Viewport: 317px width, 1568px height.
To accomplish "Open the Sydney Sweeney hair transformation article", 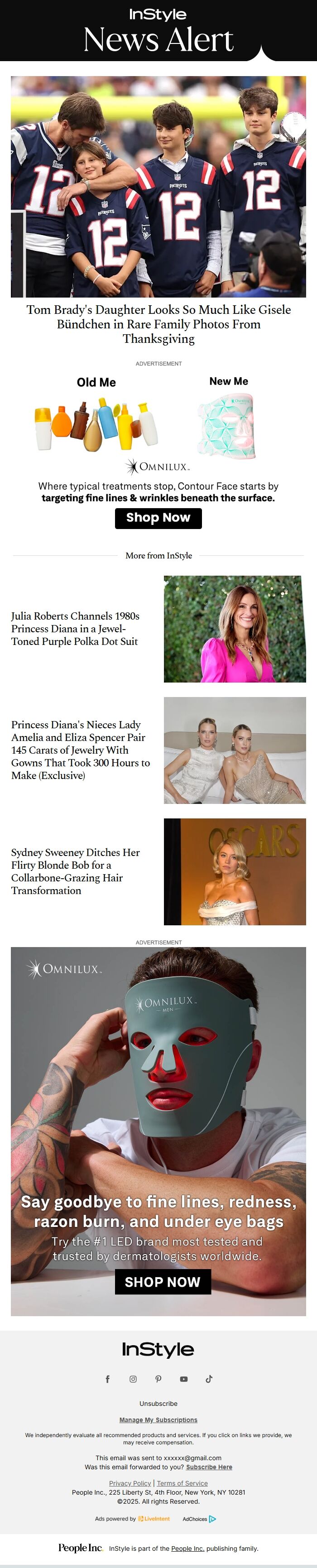I will [x=76, y=871].
